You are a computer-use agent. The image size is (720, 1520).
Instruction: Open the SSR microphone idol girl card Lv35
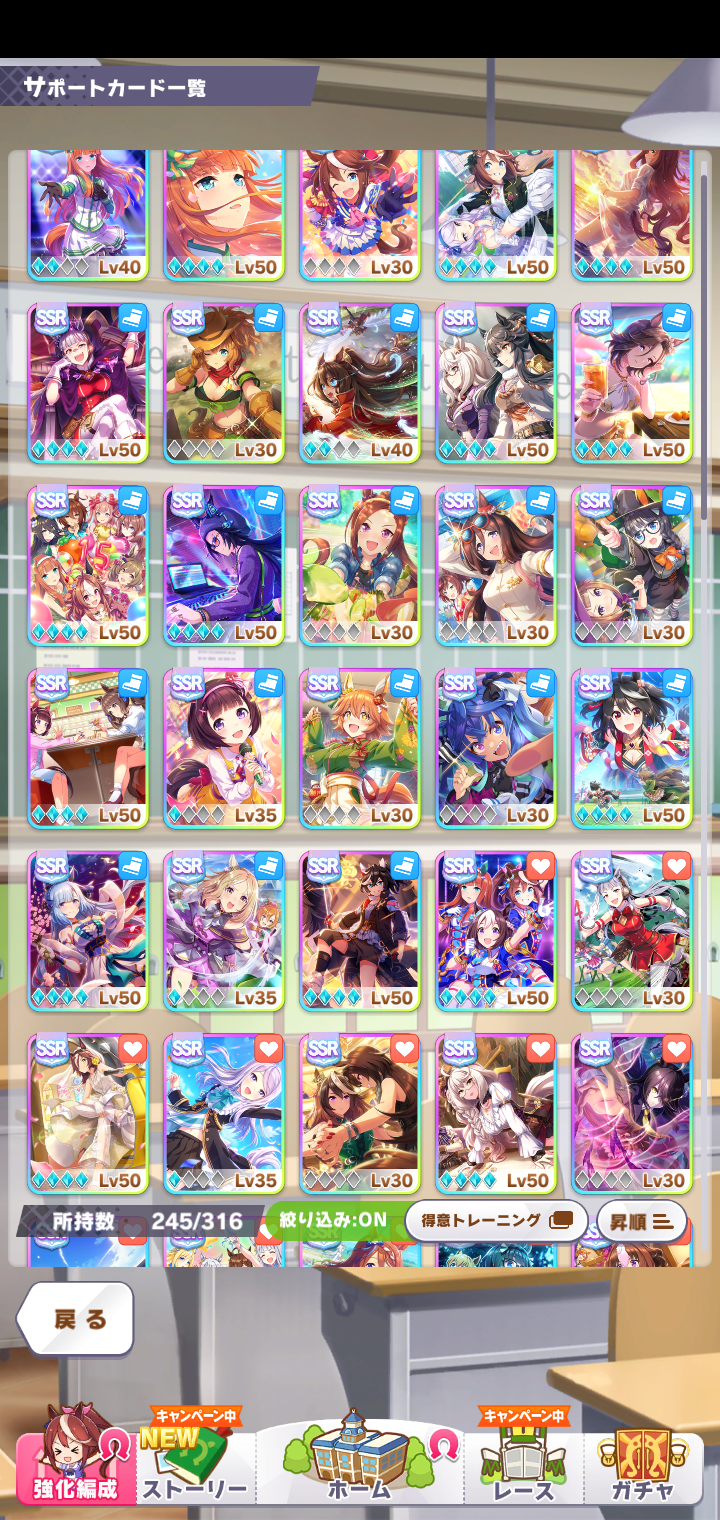[x=224, y=749]
